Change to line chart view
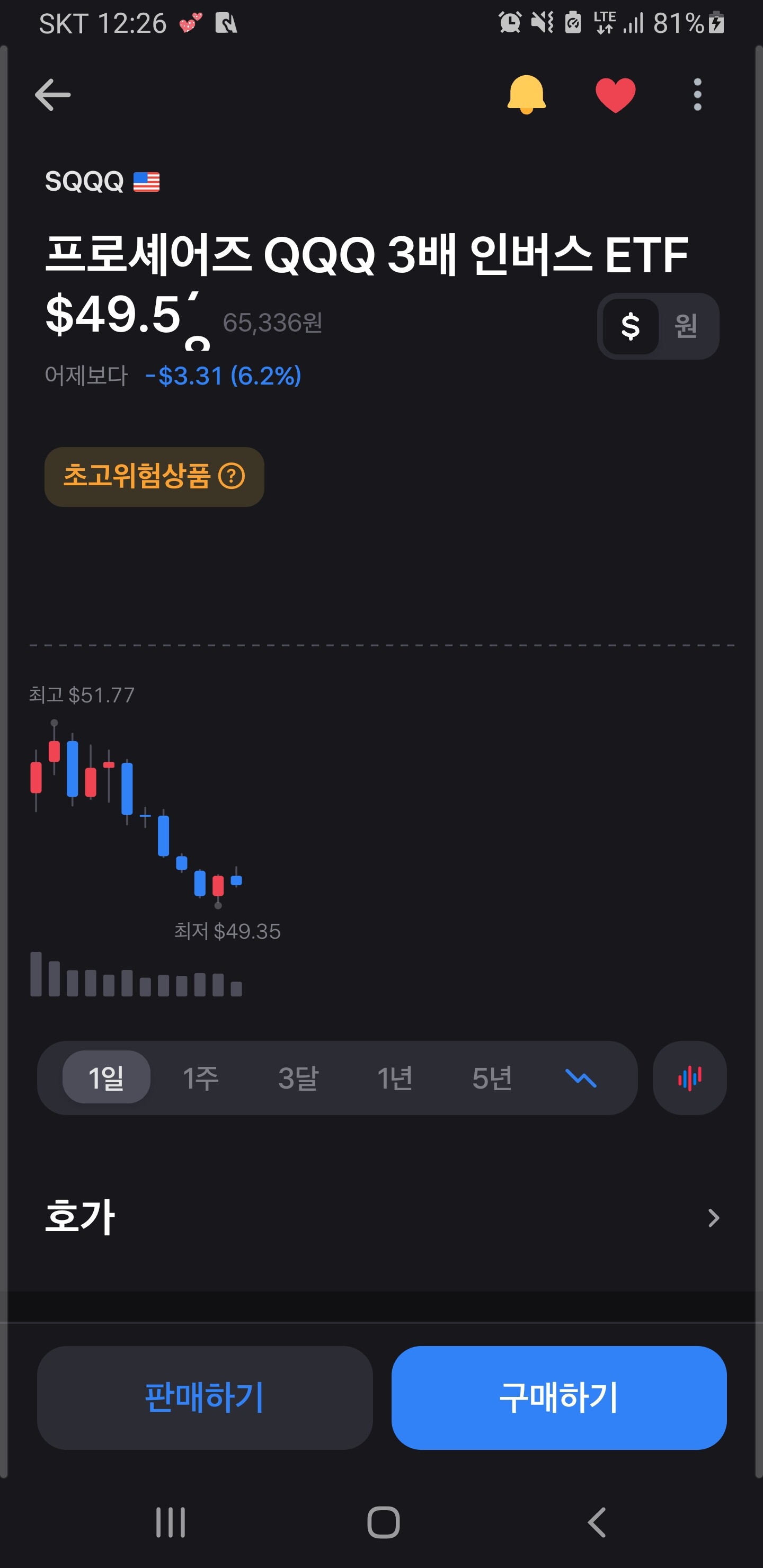This screenshot has height=1568, width=763. pos(580,1077)
